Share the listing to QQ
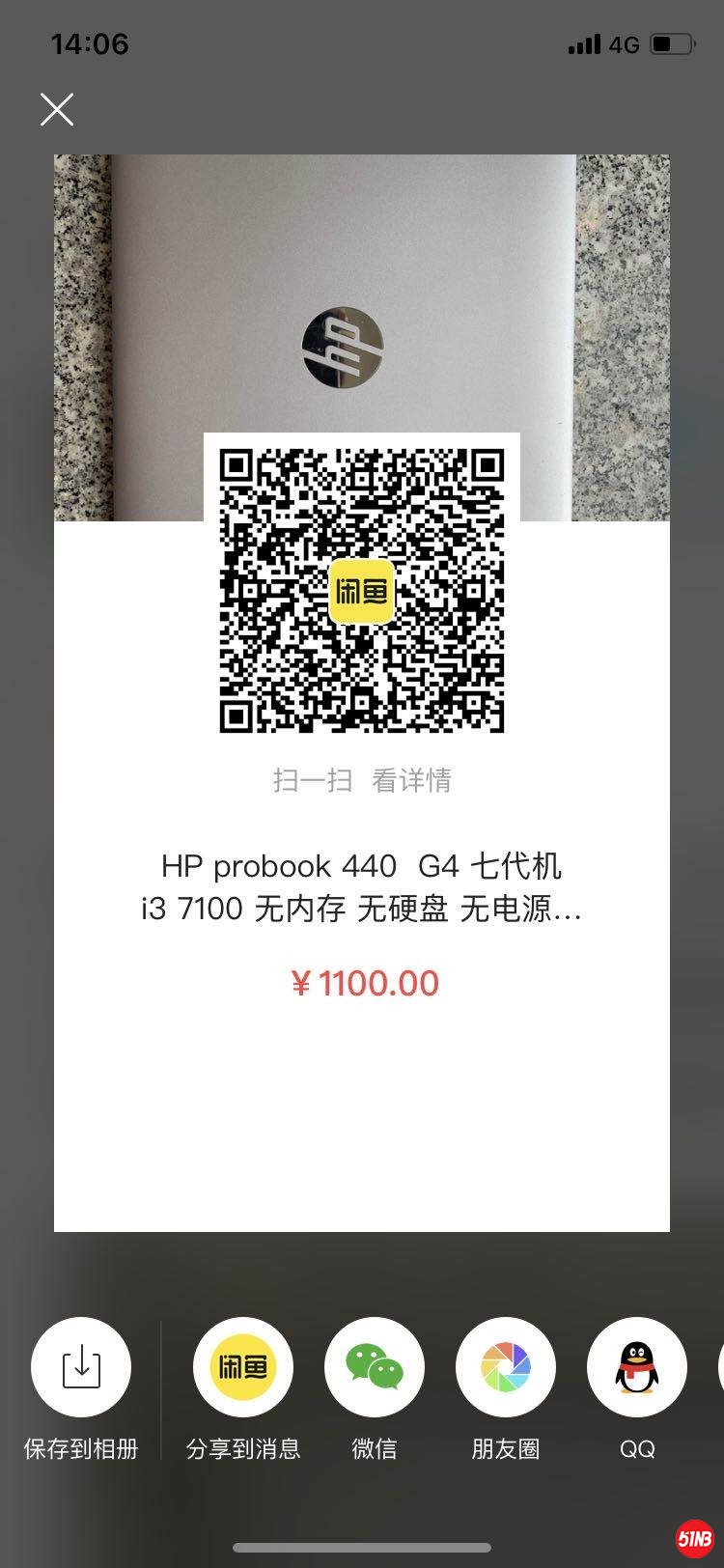This screenshot has height=1568, width=724. pos(637,1366)
